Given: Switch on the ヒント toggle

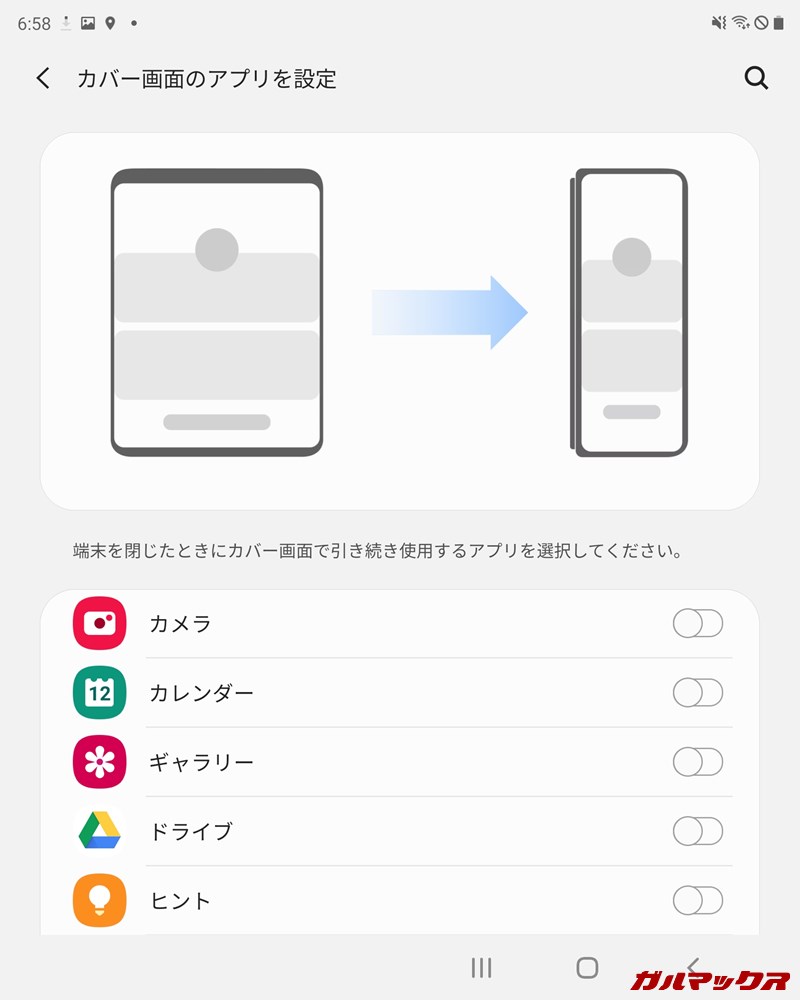Looking at the screenshot, I should pyautogui.click(x=697, y=901).
